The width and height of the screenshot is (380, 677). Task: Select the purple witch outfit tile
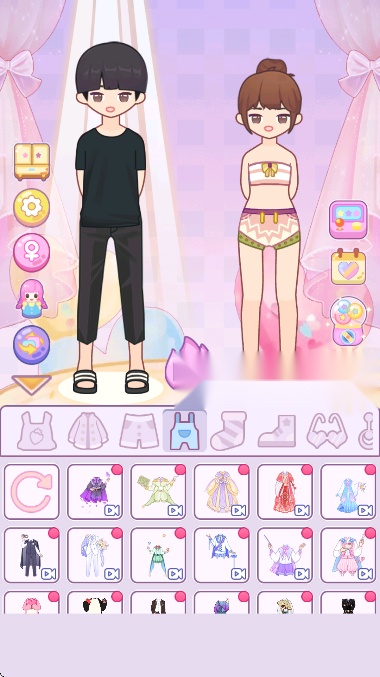95,492
